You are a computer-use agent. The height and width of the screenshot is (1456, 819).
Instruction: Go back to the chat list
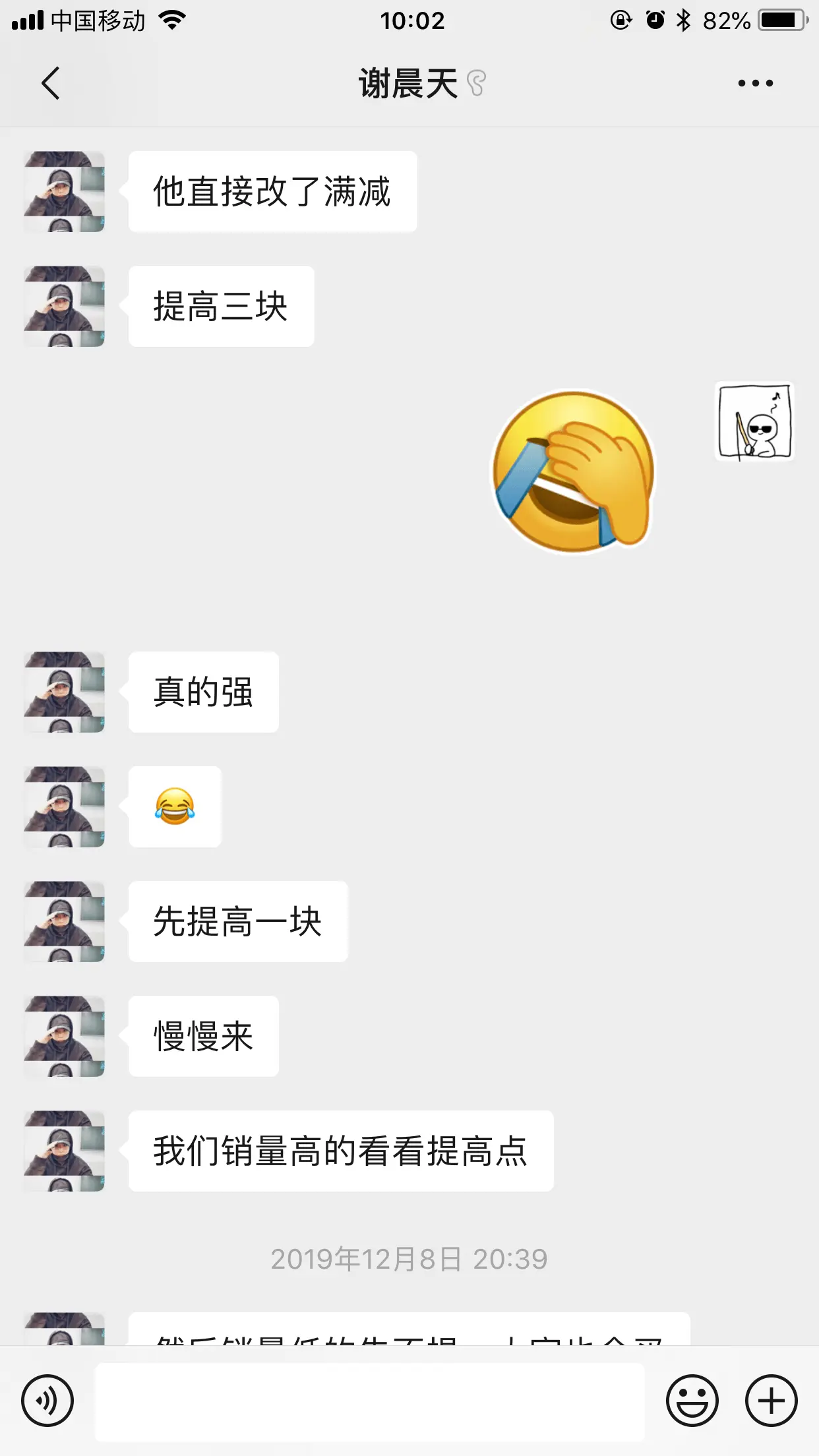[x=50, y=84]
